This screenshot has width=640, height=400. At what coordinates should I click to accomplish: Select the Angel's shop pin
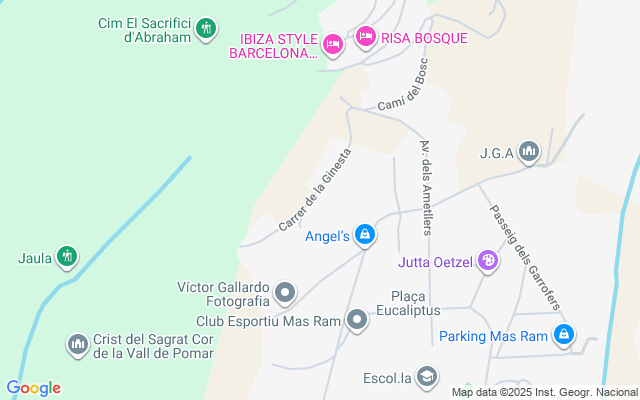click(365, 235)
